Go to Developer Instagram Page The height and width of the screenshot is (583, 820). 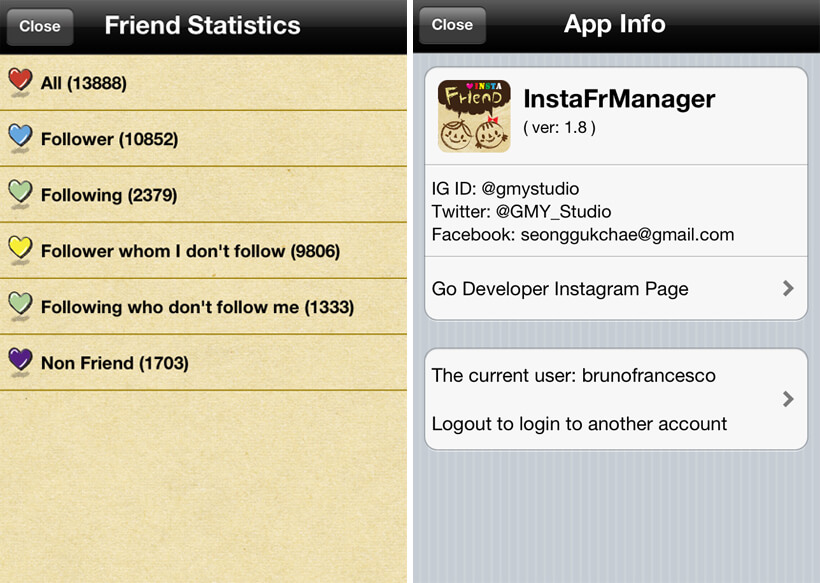[x=615, y=289]
